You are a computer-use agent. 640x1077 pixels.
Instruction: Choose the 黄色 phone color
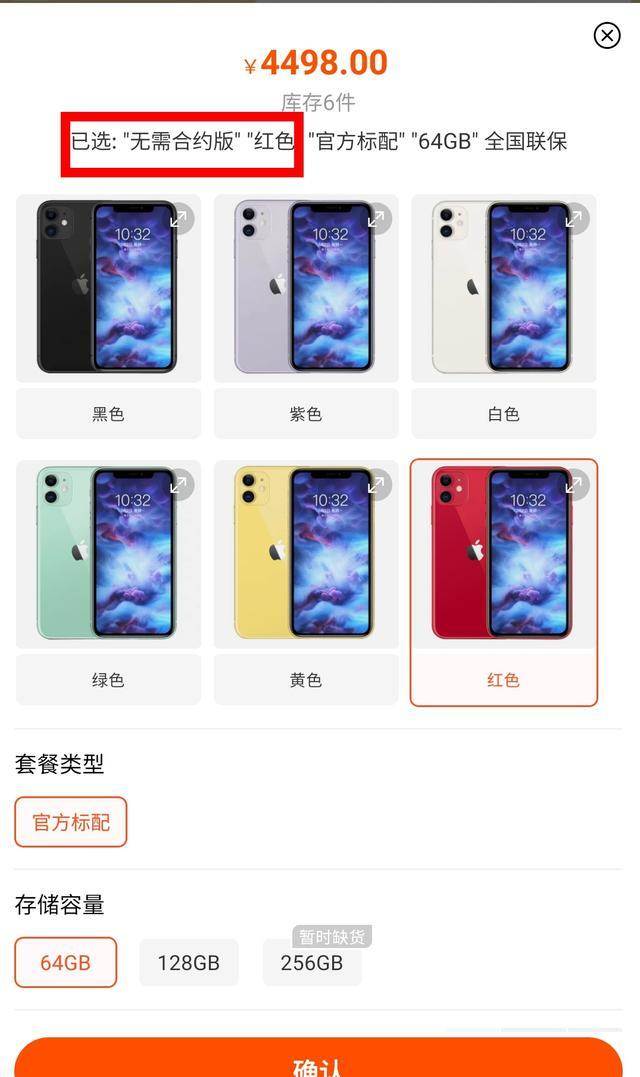[x=305, y=679]
